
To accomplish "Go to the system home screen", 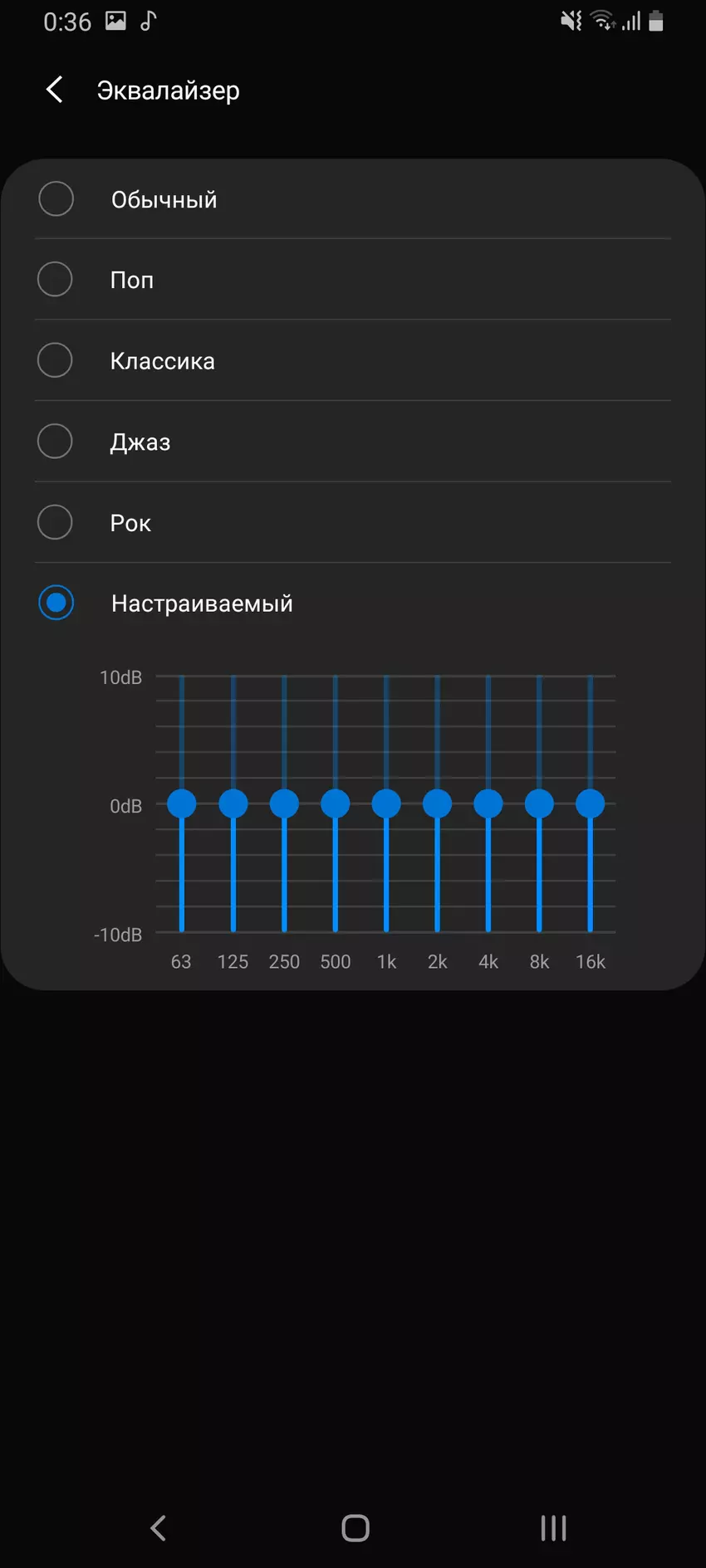I will coord(355,1528).
